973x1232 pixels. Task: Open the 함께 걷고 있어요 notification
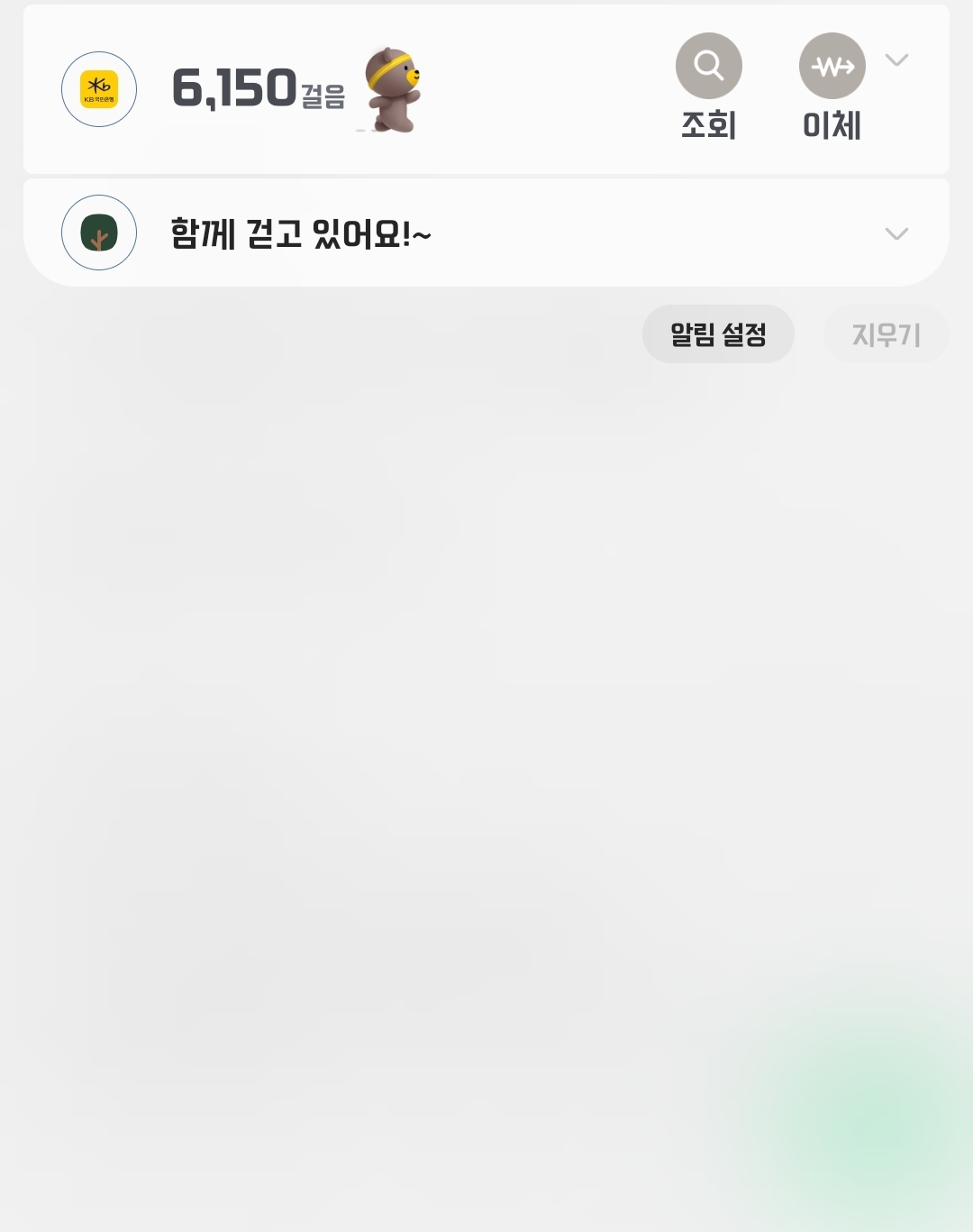(301, 234)
